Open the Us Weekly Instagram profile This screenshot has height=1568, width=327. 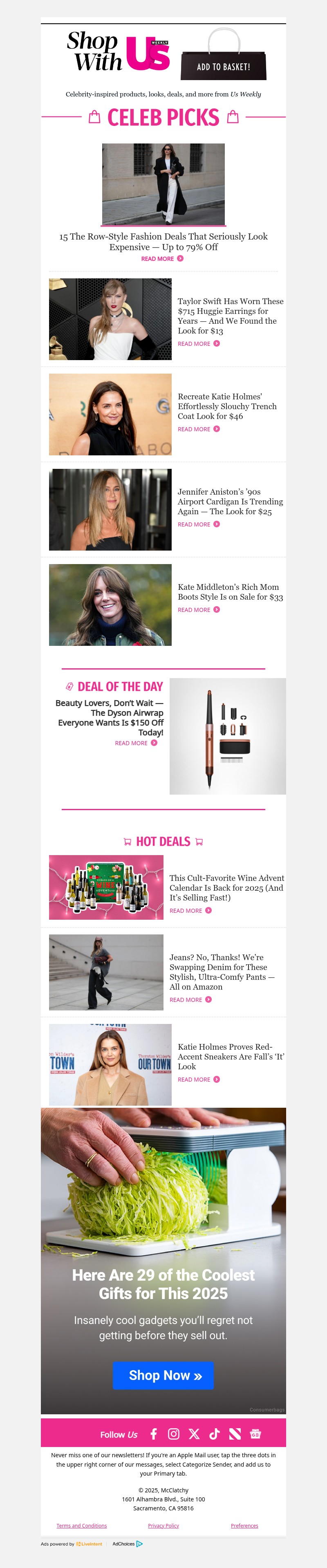click(x=174, y=1434)
